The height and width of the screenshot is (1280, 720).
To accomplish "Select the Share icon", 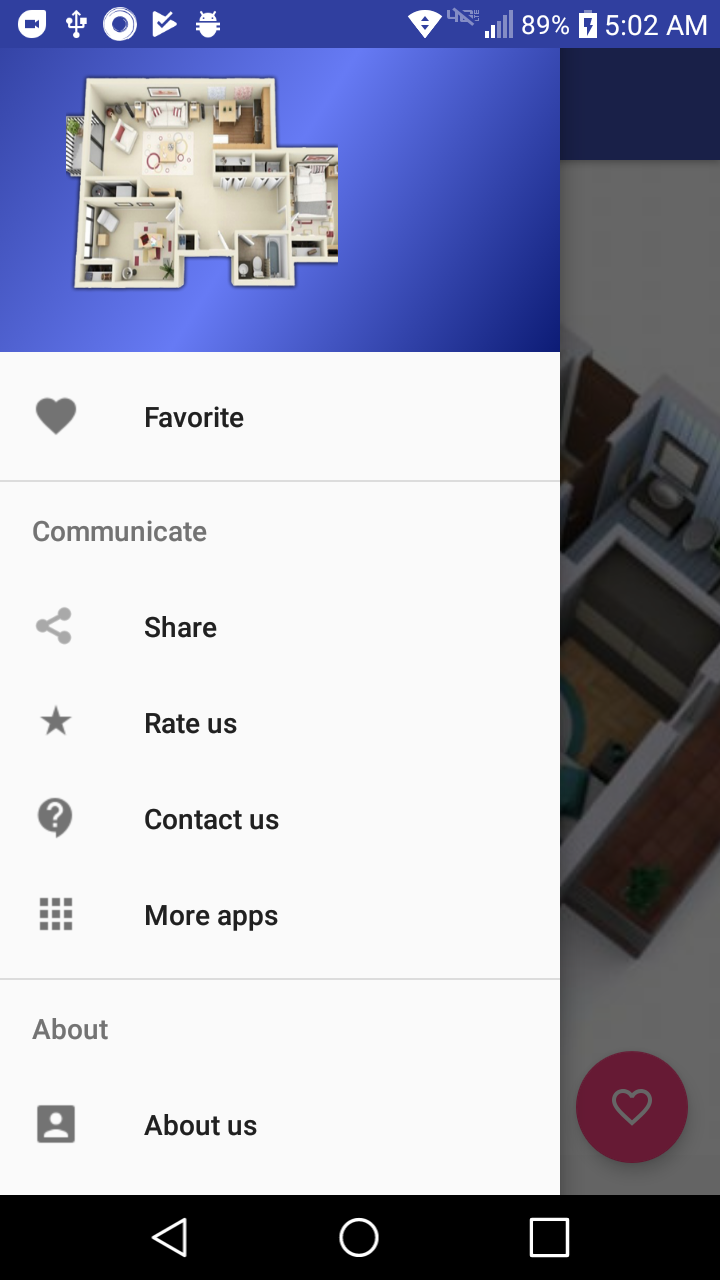I will click(55, 626).
